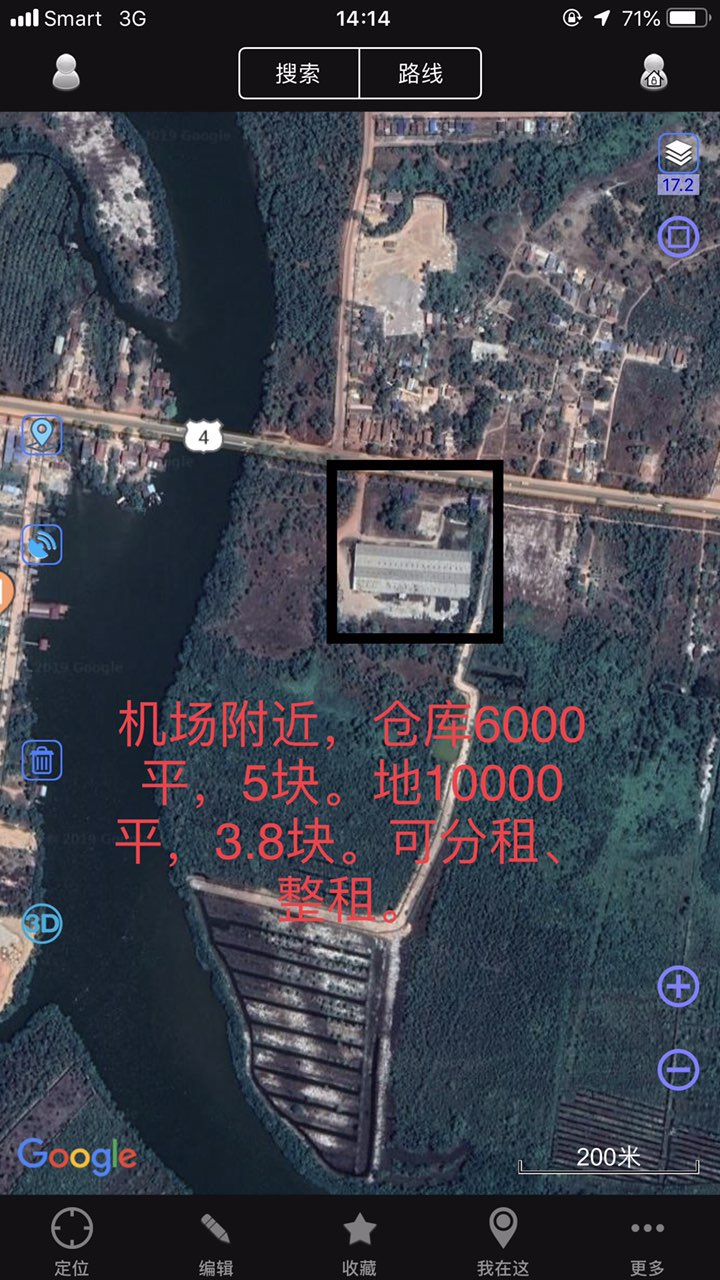Zoom out with the minus button
Viewport: 720px width, 1280px height.
point(678,1069)
